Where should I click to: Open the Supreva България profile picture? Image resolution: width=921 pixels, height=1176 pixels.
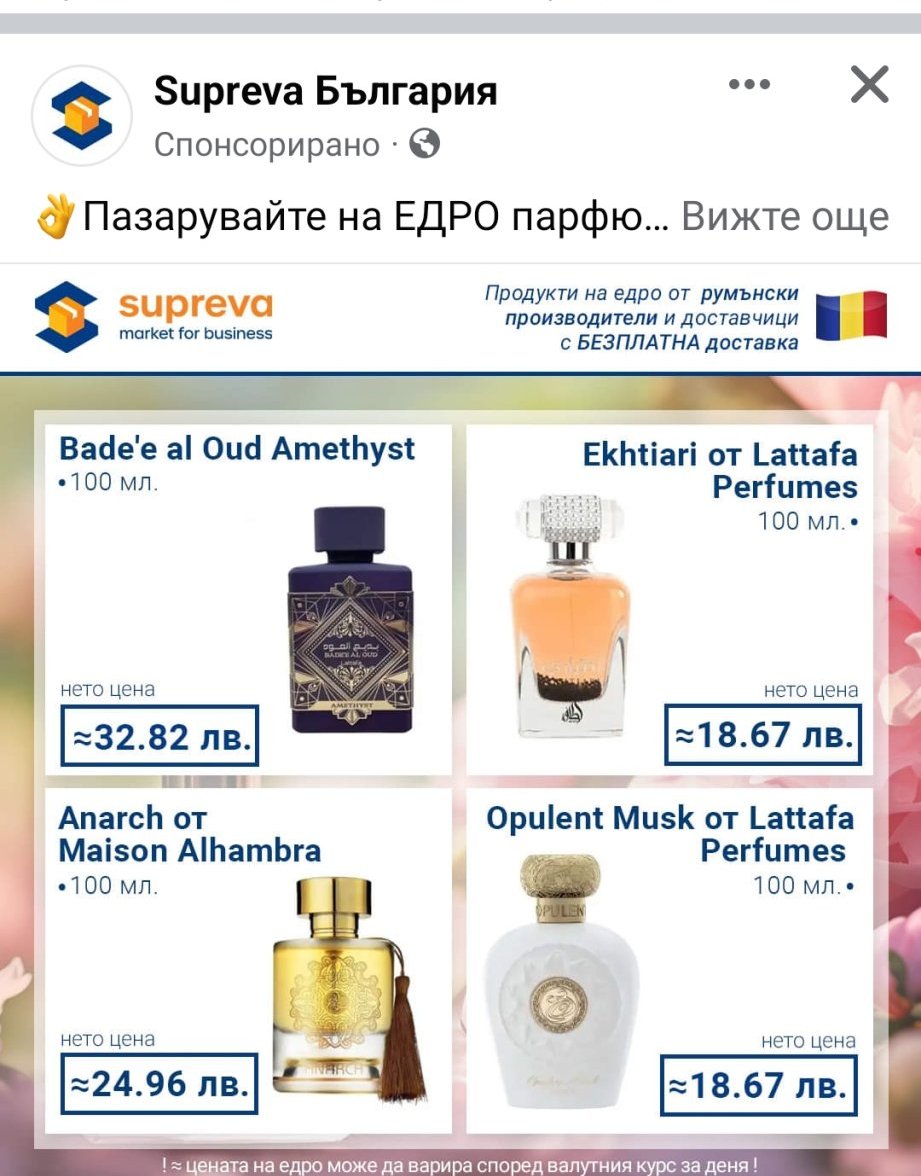point(82,116)
